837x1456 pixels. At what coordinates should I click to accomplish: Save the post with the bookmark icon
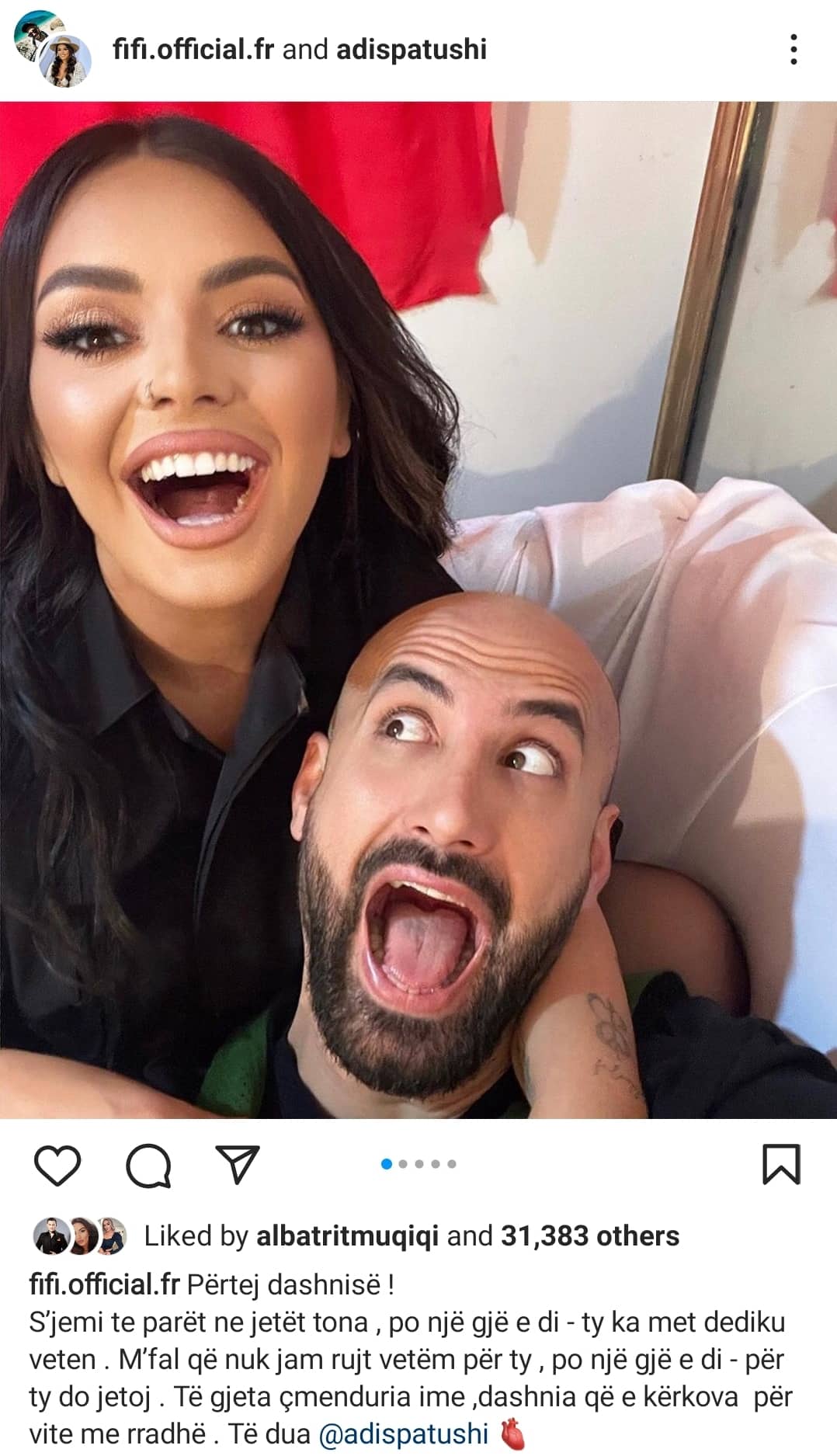780,1164
